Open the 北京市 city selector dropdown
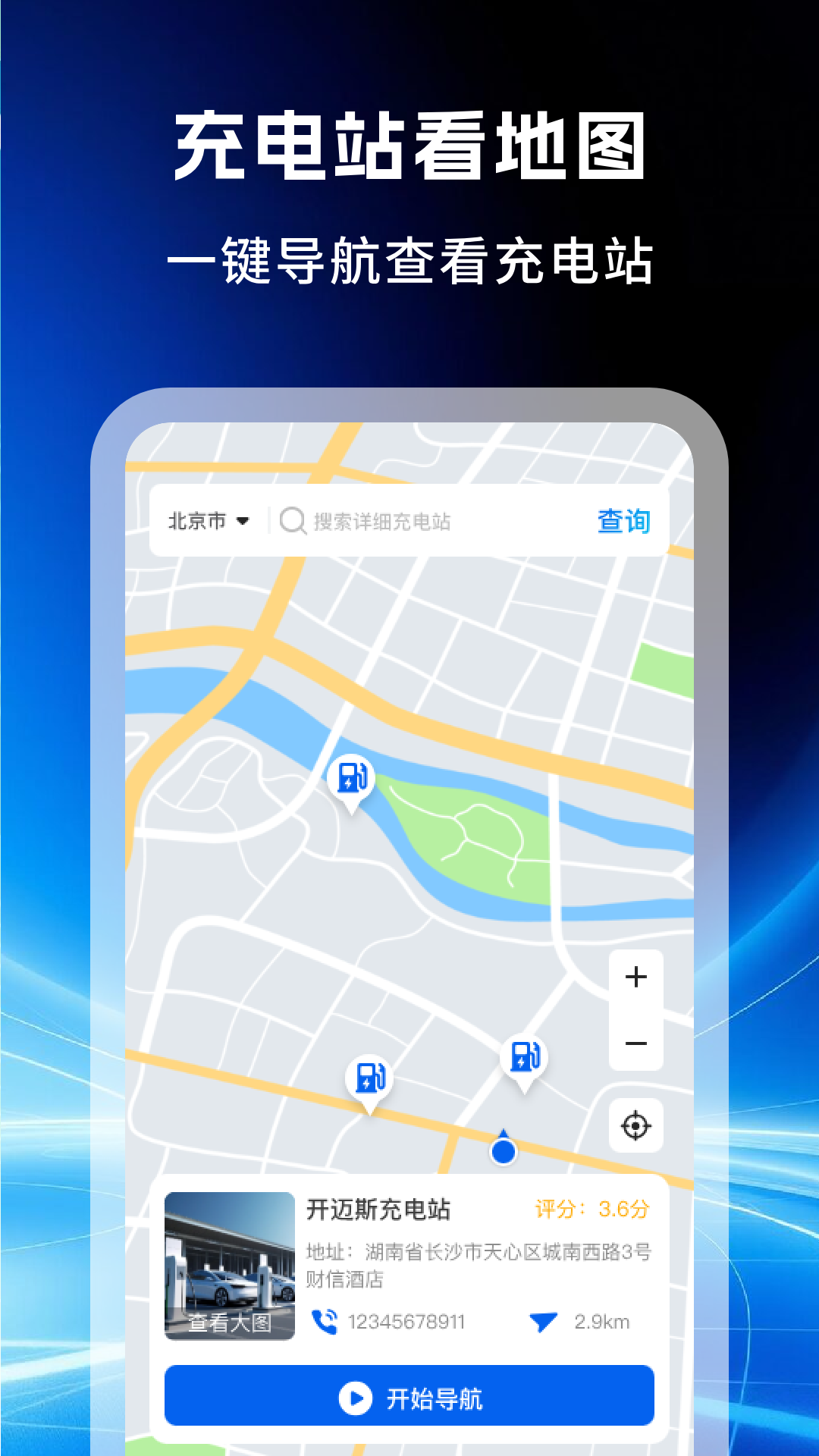This screenshot has height=1456, width=819. 199,520
